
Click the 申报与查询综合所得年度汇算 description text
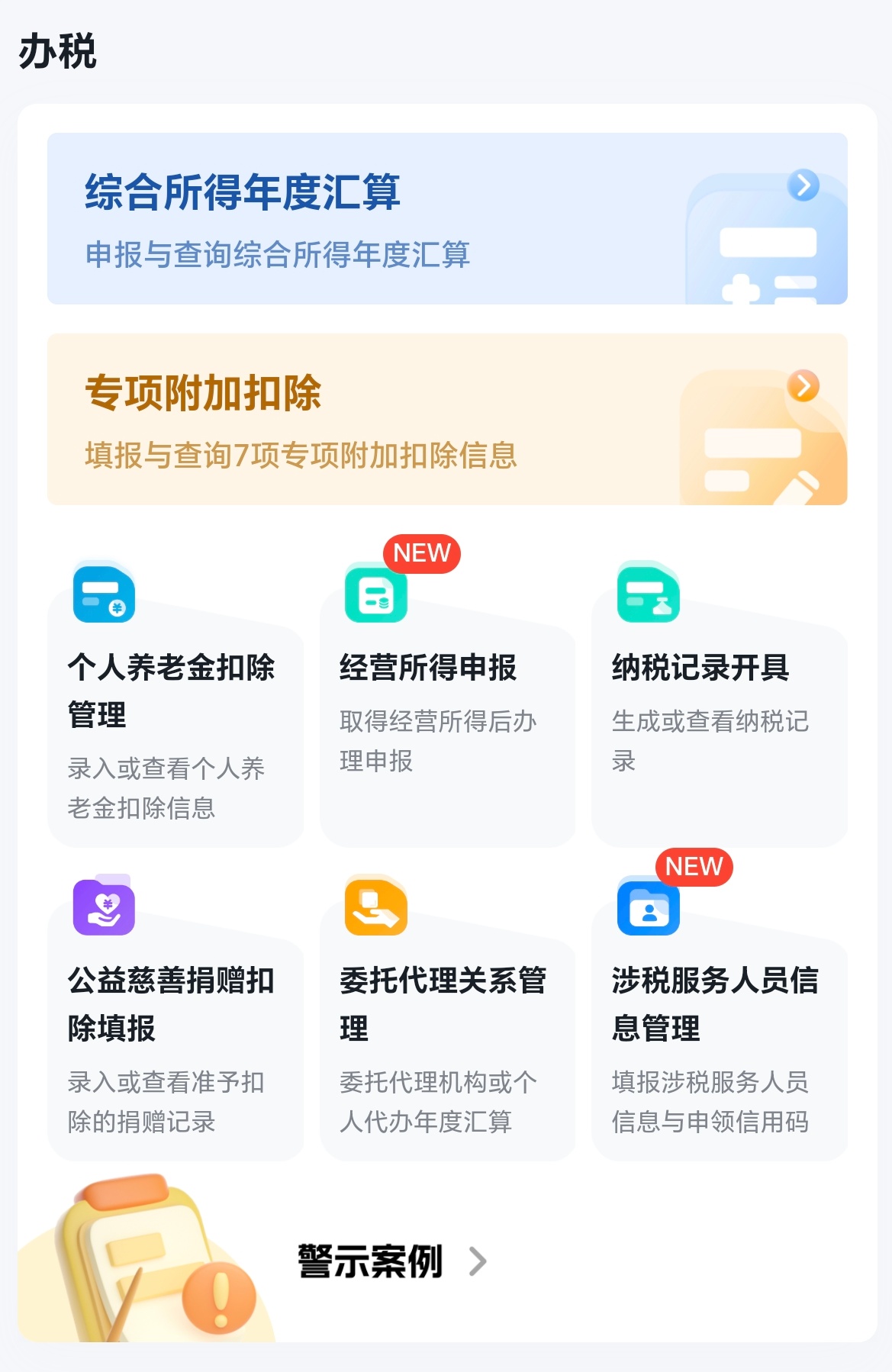pyautogui.click(x=279, y=256)
